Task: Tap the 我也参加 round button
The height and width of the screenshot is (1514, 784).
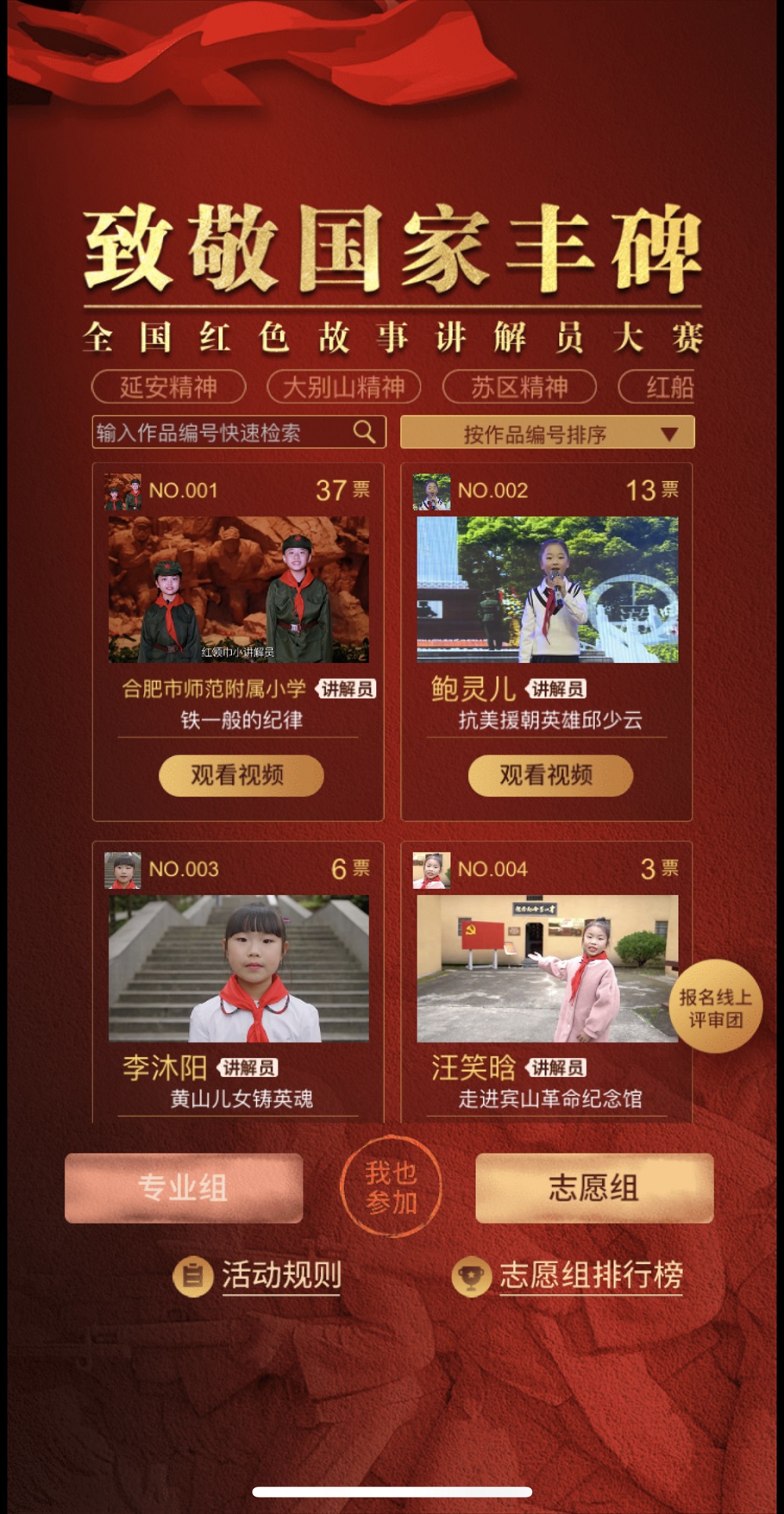Action: 390,1187
